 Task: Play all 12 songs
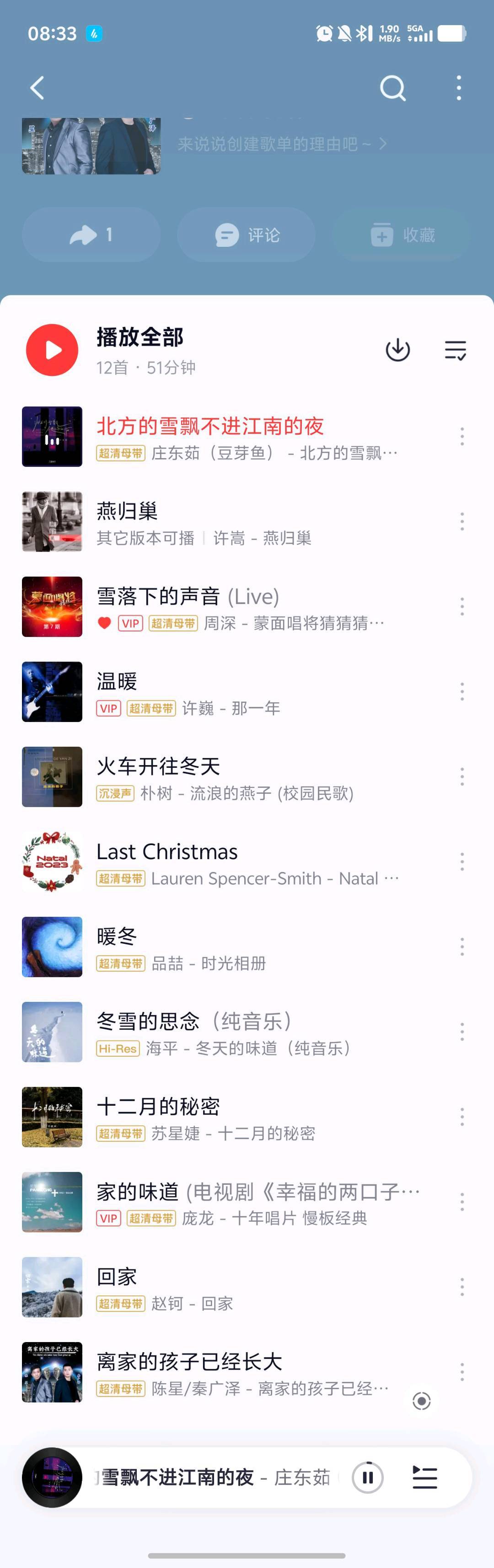pyautogui.click(x=53, y=350)
